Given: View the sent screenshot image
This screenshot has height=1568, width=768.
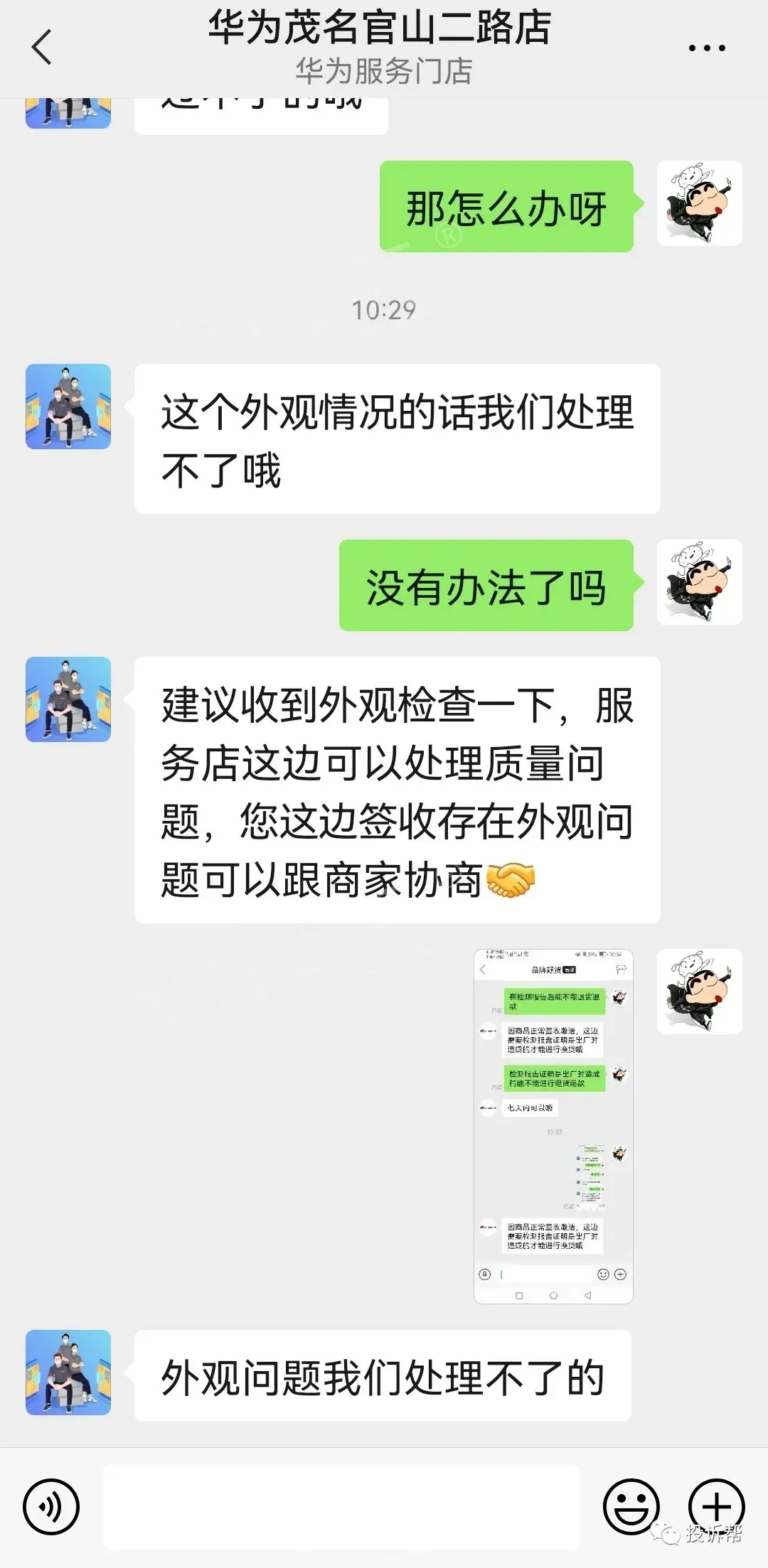Looking at the screenshot, I should tap(553, 1126).
